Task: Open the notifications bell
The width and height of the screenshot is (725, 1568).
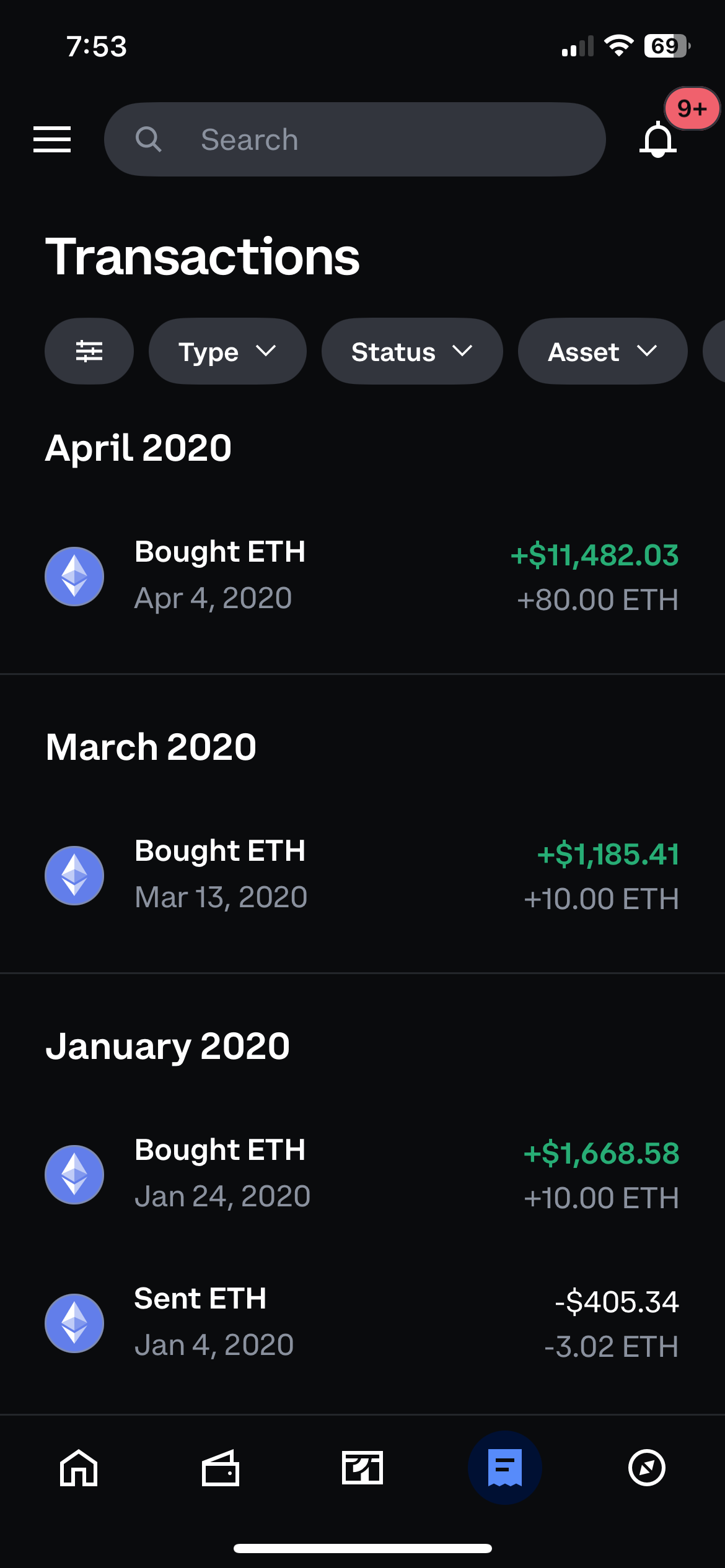Action: pyautogui.click(x=657, y=140)
